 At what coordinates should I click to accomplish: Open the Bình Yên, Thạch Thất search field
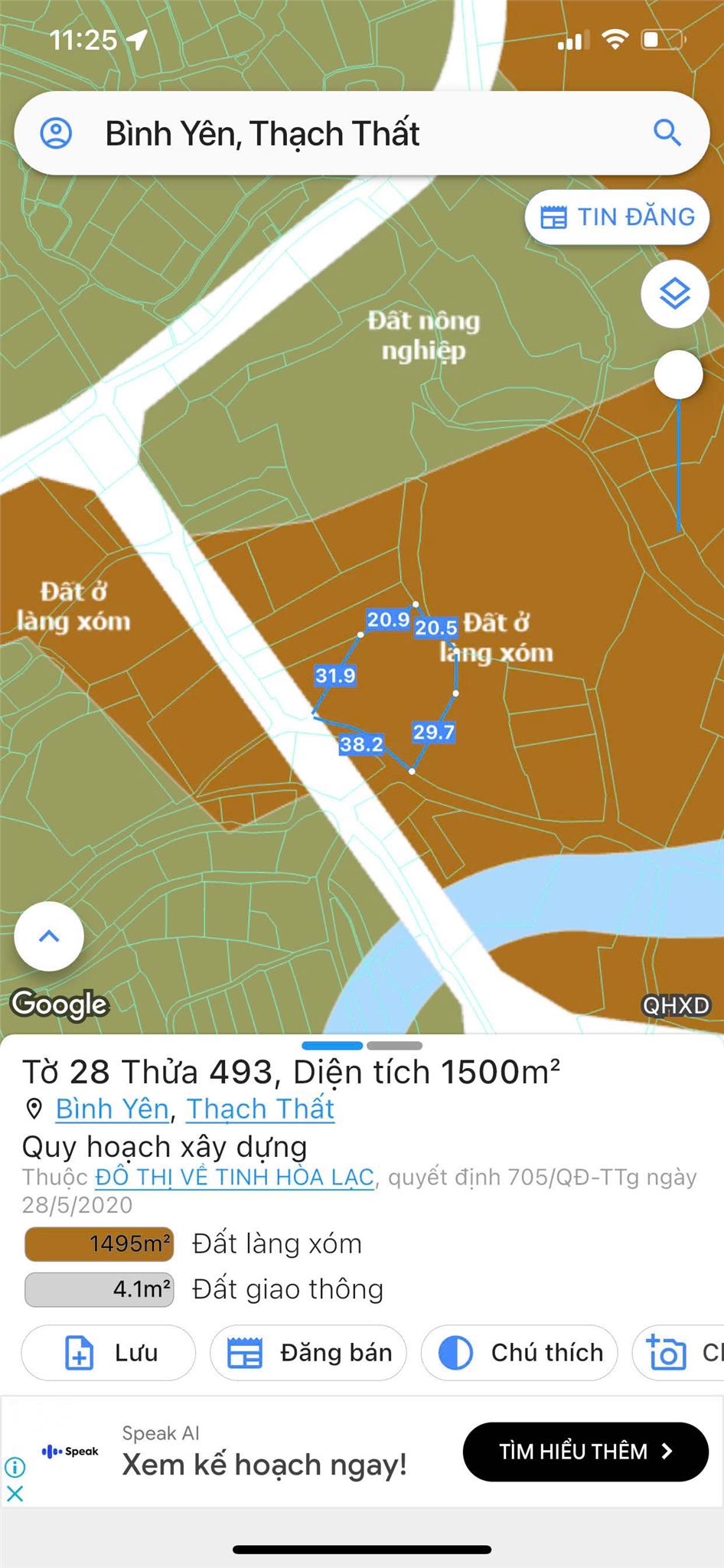344,133
